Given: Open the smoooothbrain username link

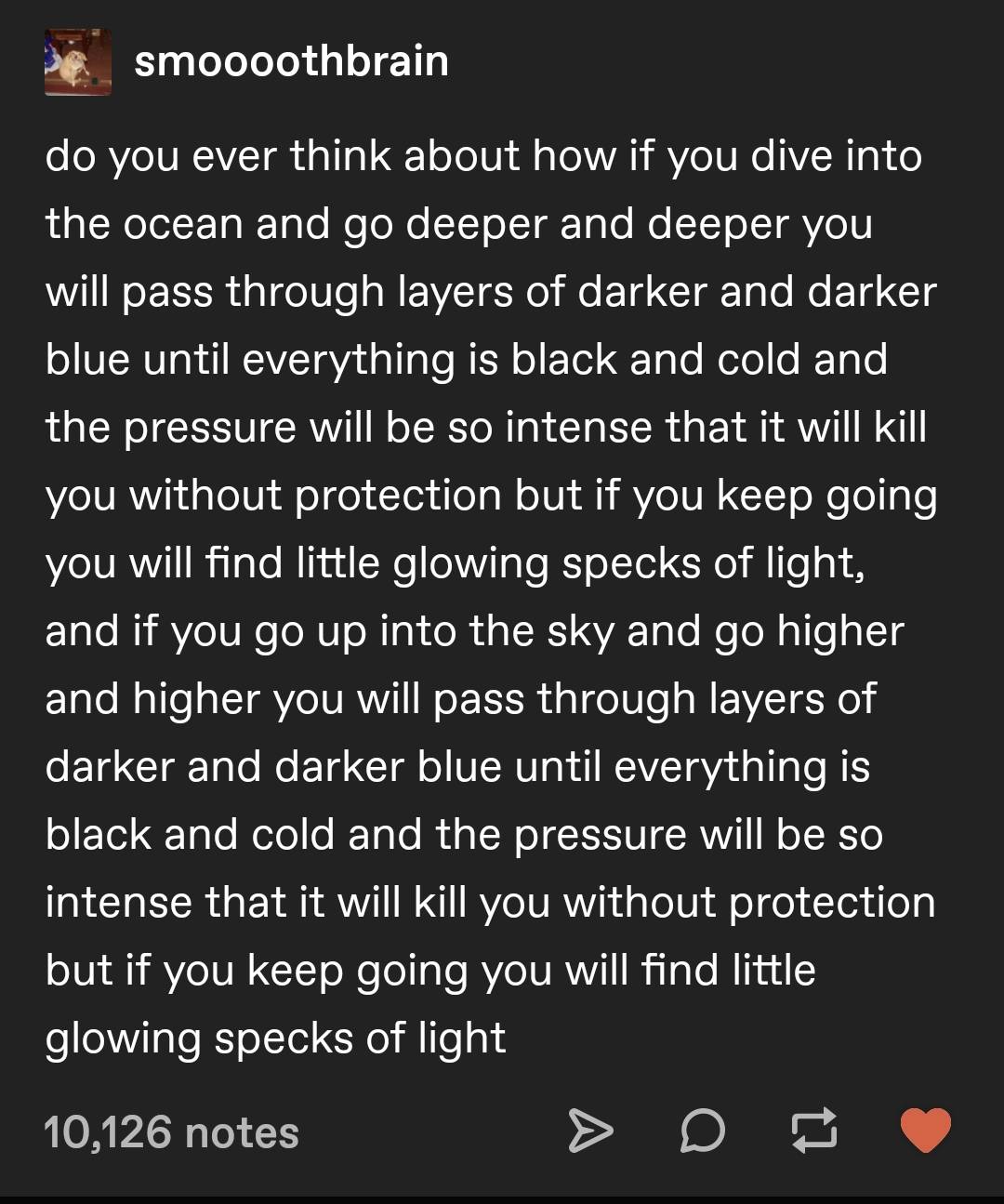Looking at the screenshot, I should (x=291, y=61).
